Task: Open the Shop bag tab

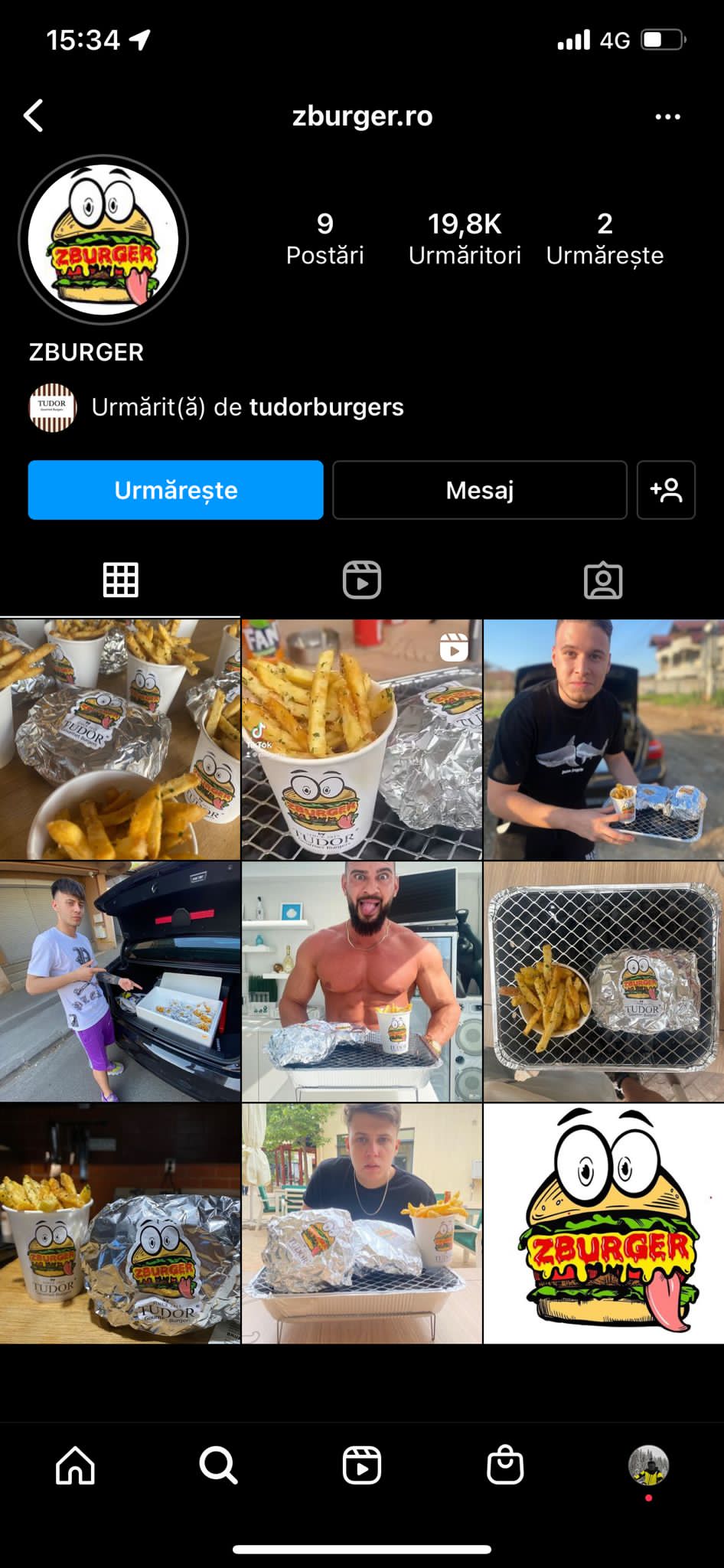Action: point(505,1465)
